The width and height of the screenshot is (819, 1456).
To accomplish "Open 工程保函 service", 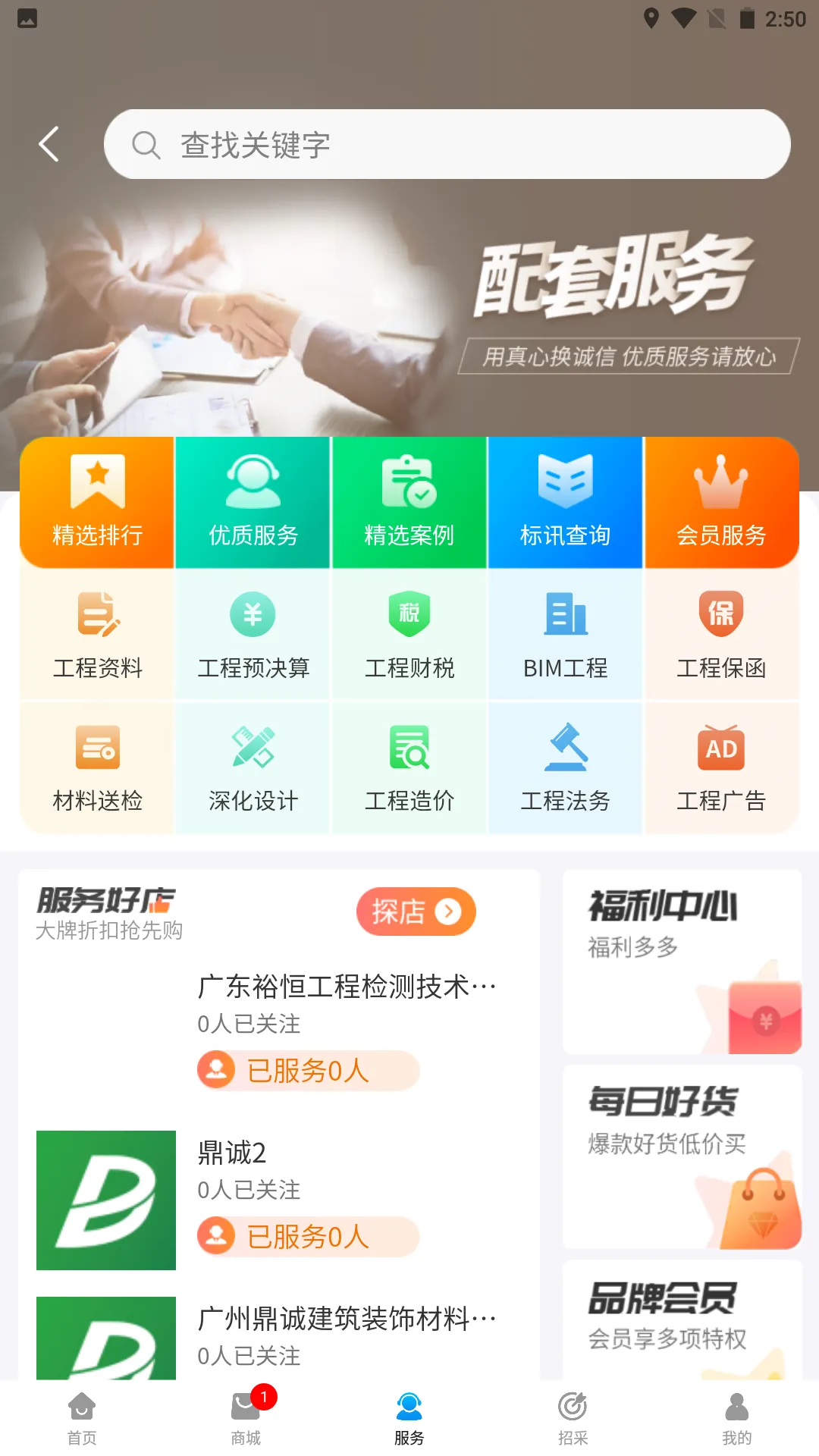I will tap(721, 635).
